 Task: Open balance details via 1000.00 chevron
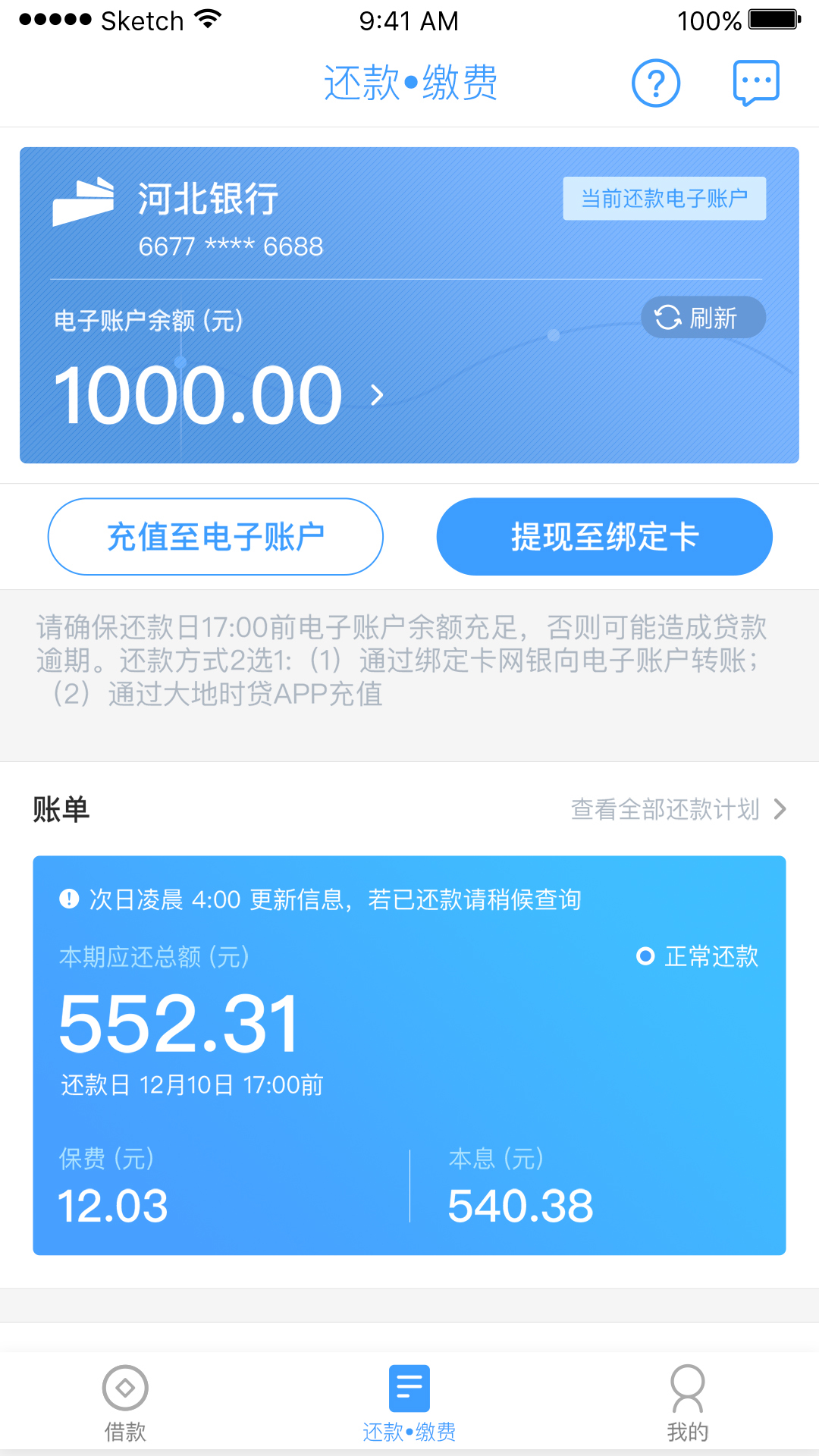pos(377,395)
